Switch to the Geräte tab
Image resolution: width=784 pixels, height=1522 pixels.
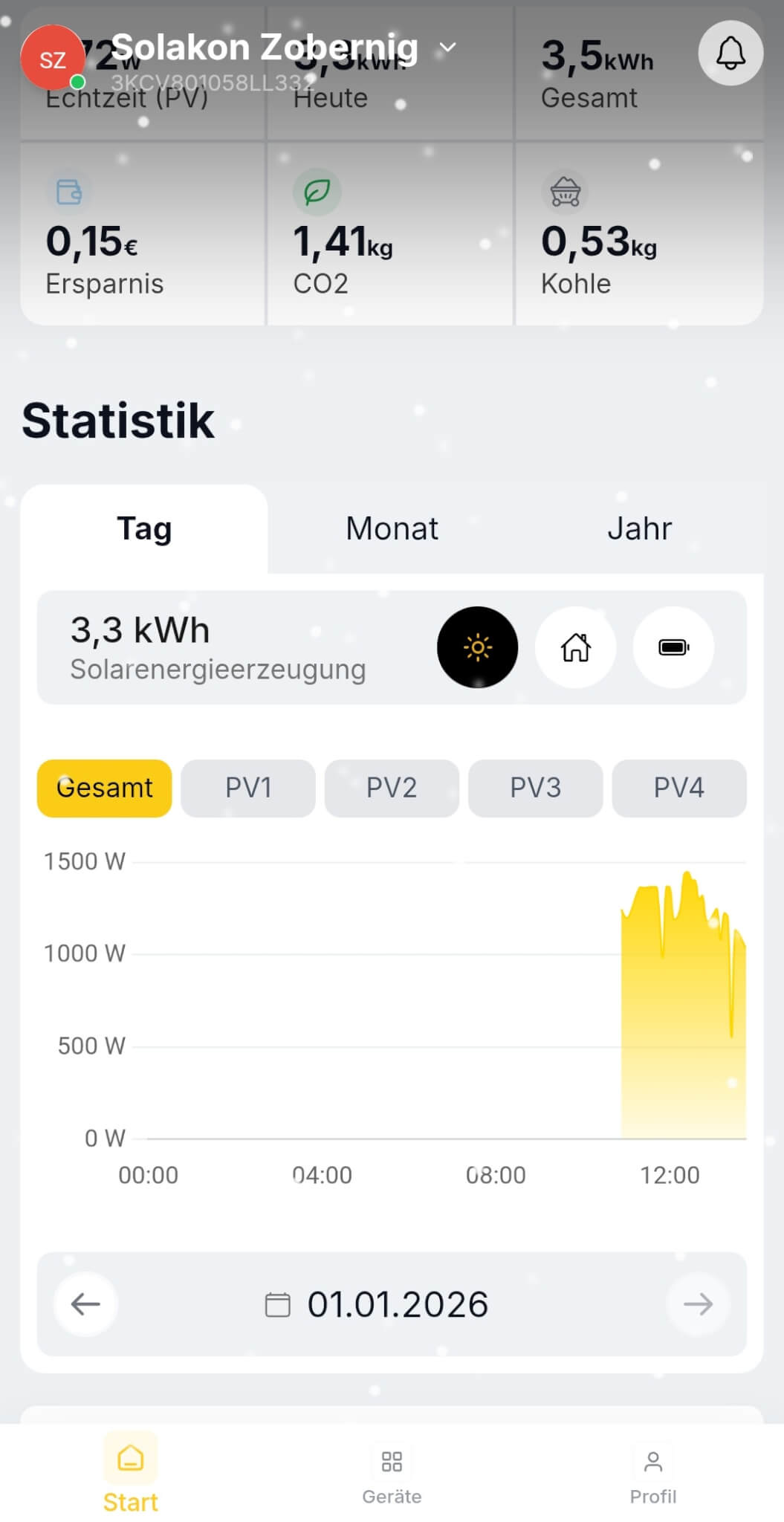tap(392, 1475)
